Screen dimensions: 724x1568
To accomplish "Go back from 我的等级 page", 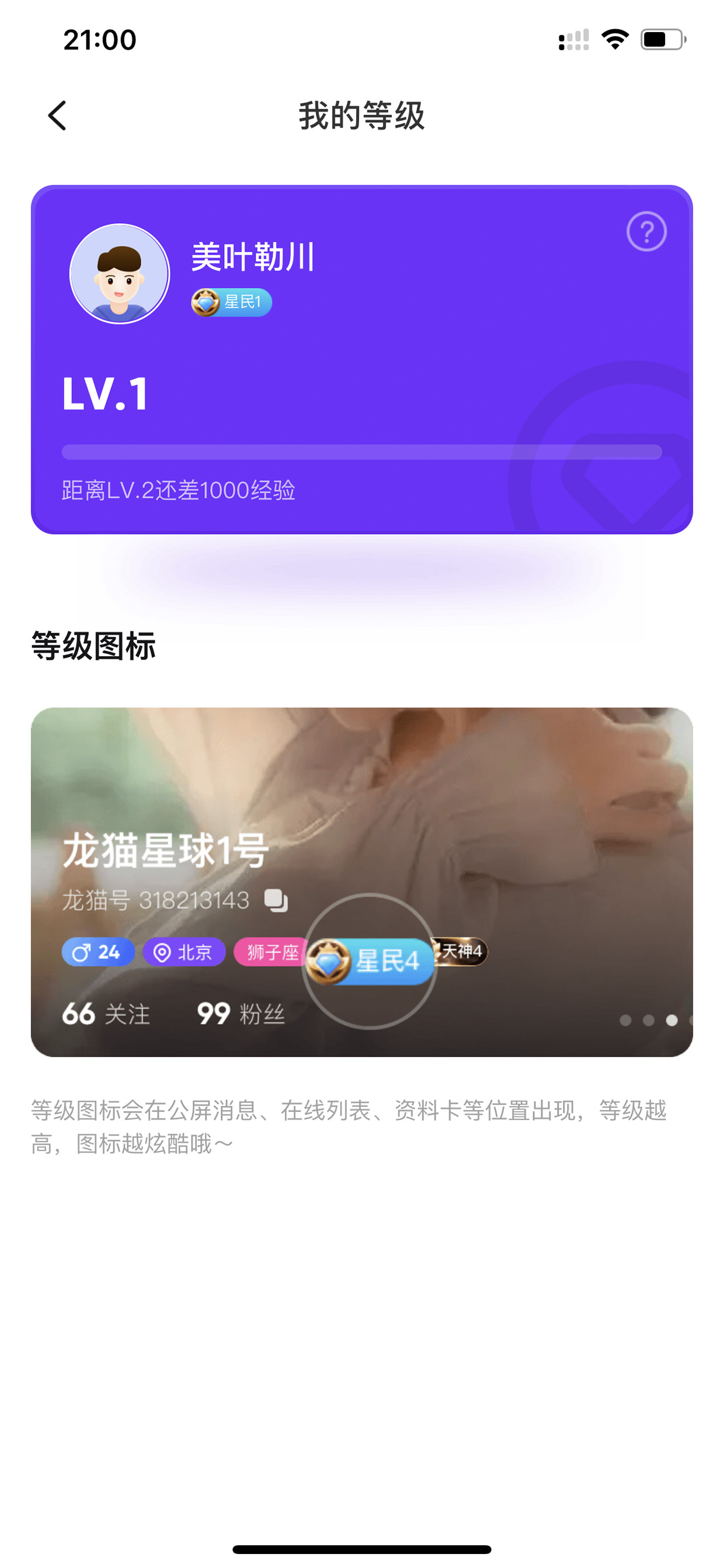I will point(57,116).
